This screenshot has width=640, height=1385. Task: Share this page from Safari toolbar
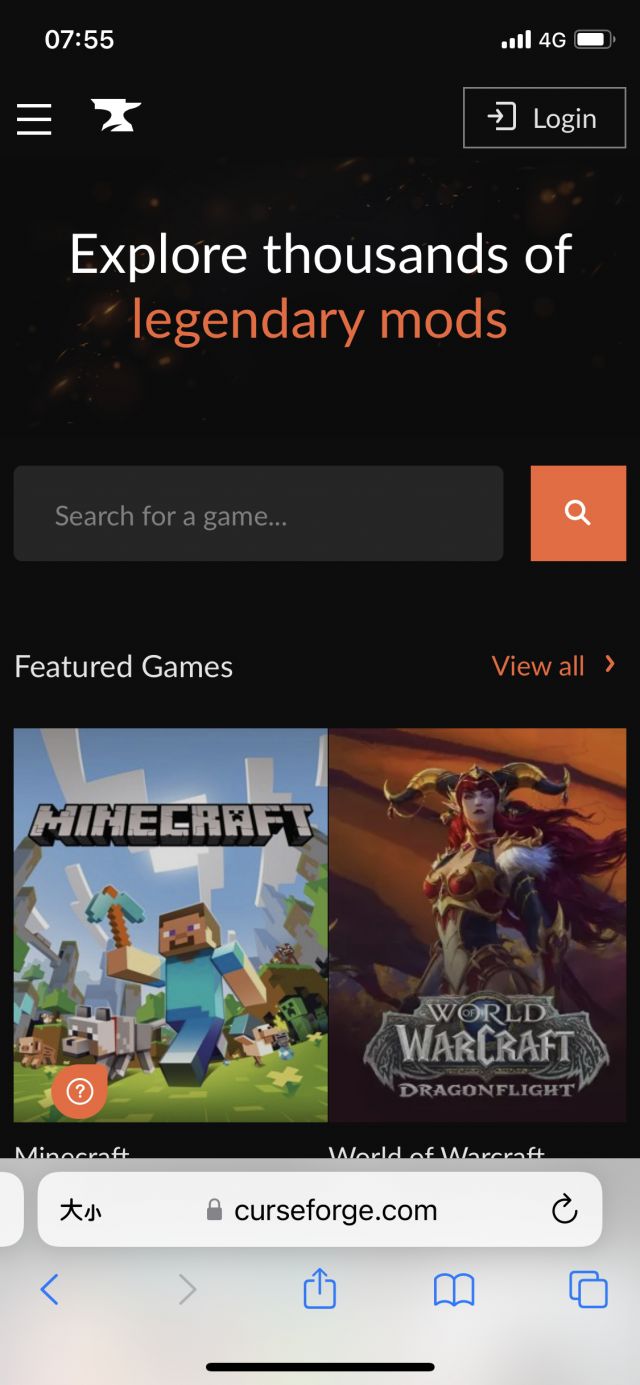(x=319, y=1289)
